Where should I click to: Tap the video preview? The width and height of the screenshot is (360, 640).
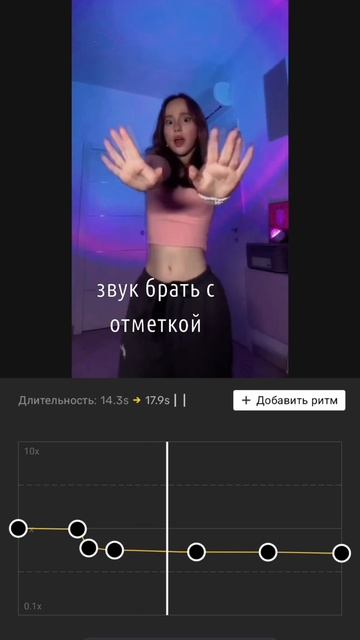click(x=180, y=189)
